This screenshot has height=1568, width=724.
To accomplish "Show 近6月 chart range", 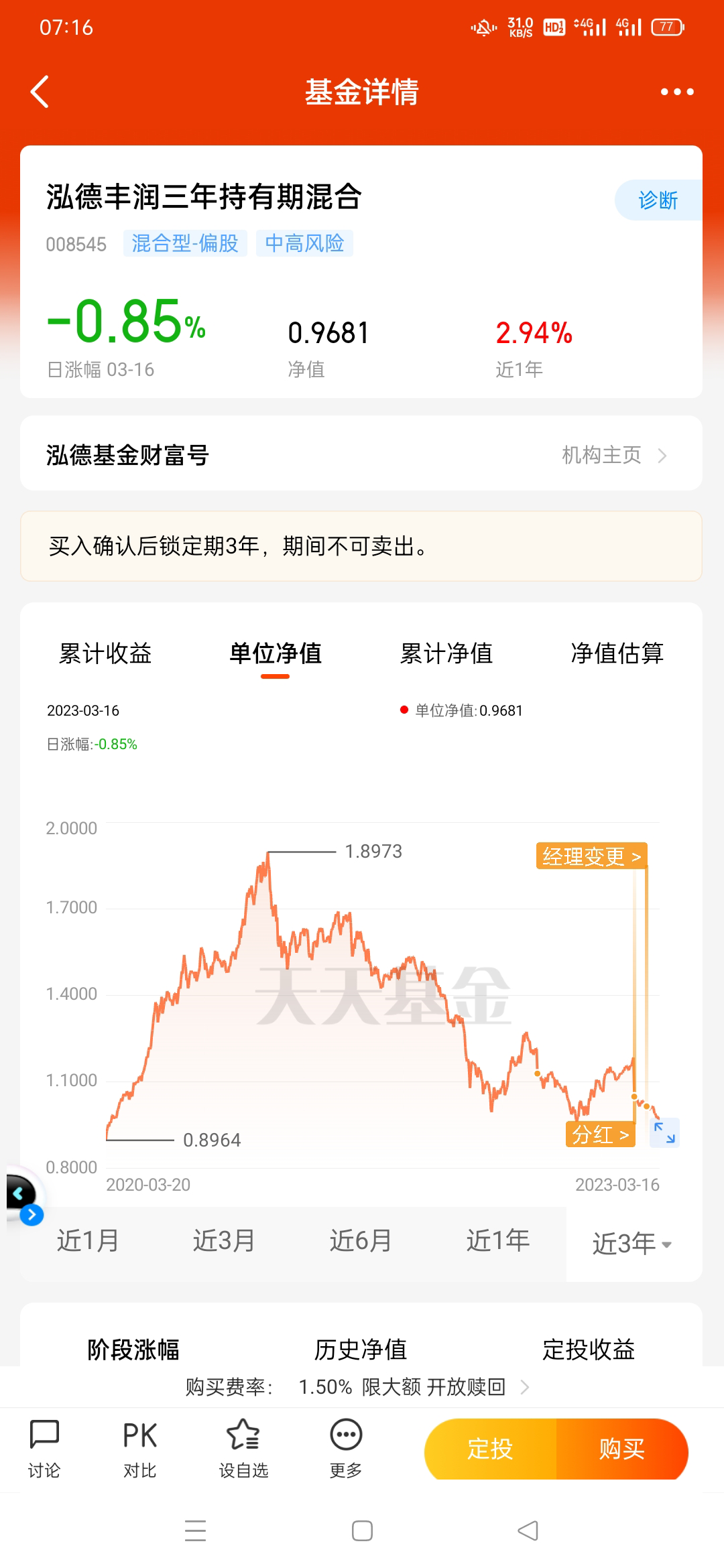I will pos(361,1241).
